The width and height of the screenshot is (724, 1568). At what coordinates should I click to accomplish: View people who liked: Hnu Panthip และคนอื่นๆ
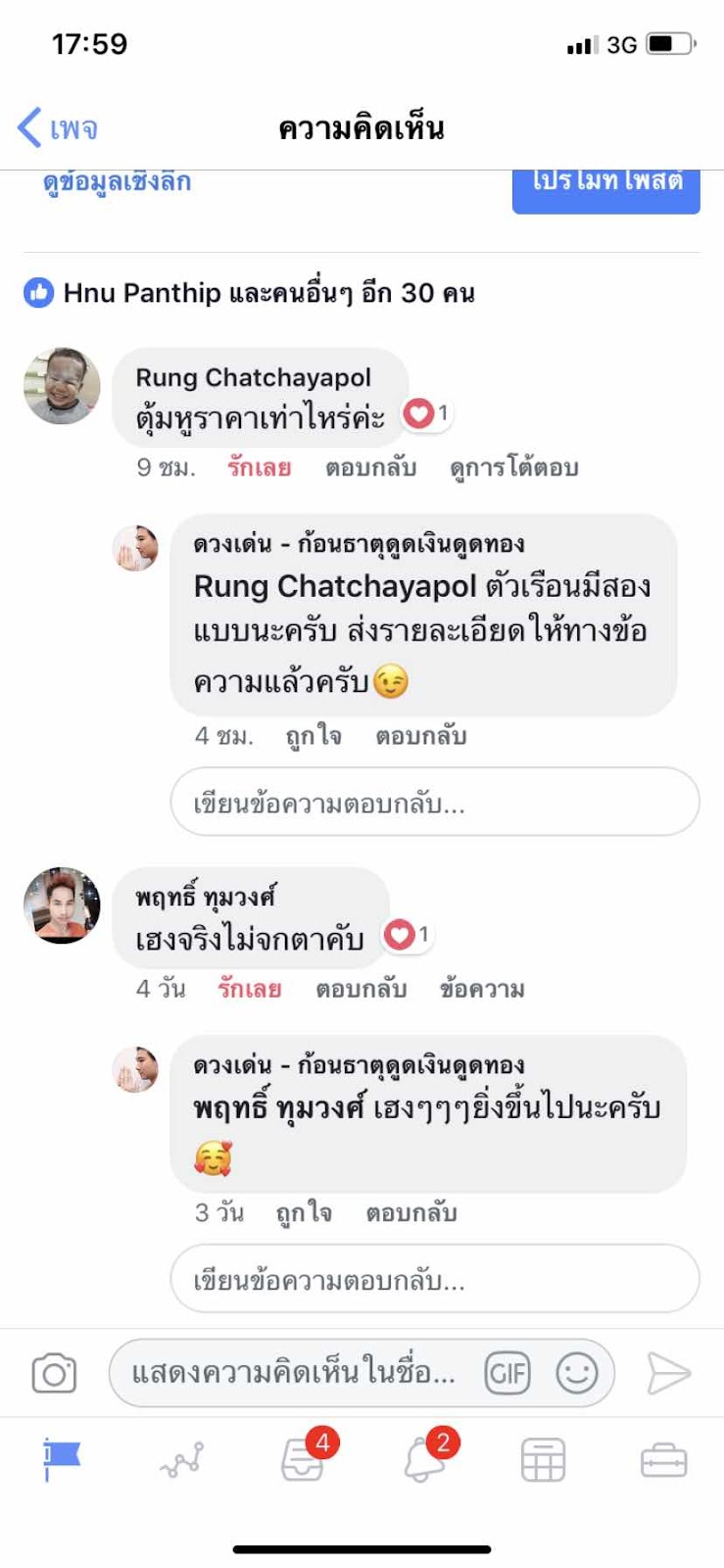click(250, 293)
